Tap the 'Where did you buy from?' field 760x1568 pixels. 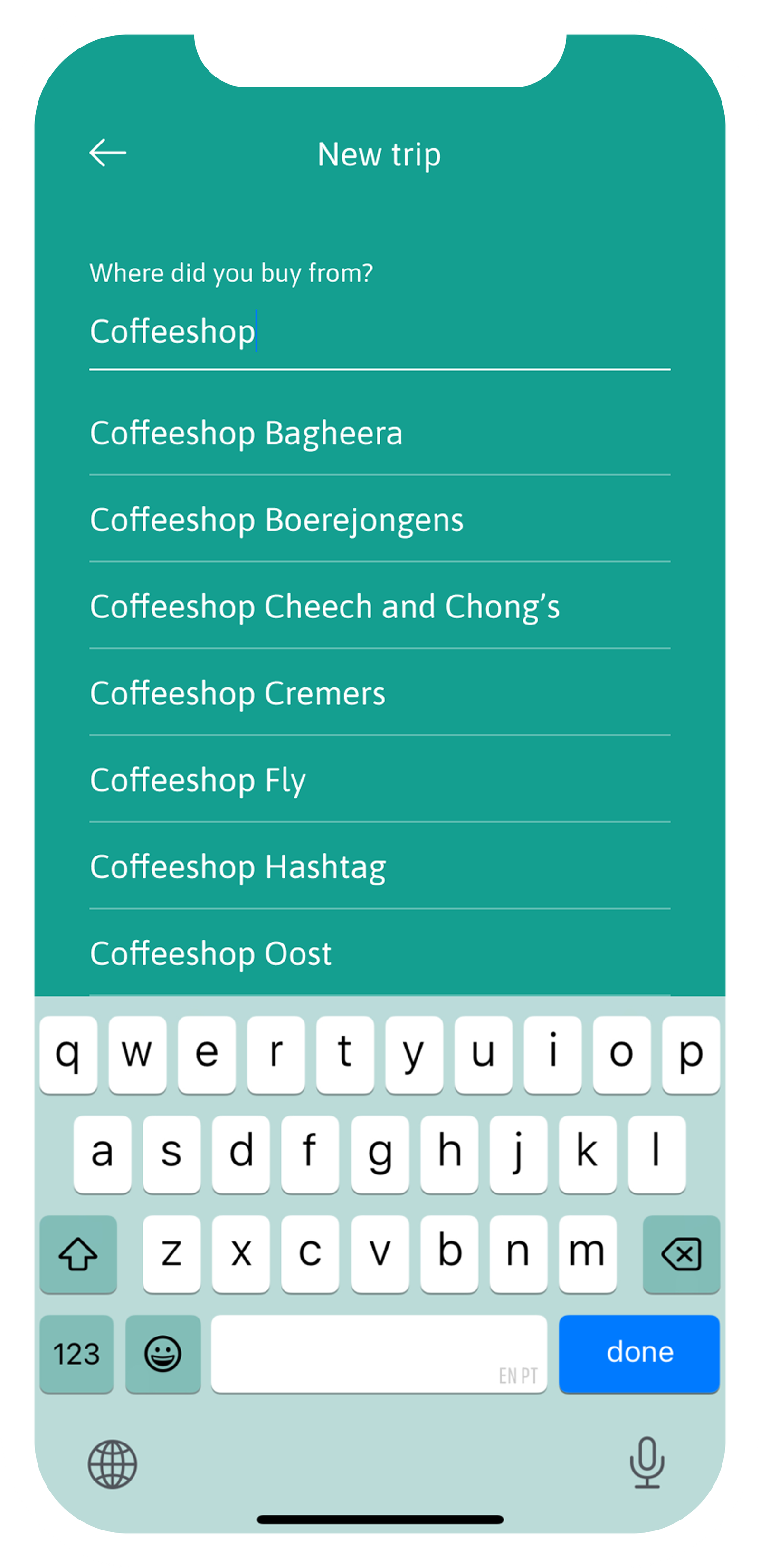pos(379,332)
